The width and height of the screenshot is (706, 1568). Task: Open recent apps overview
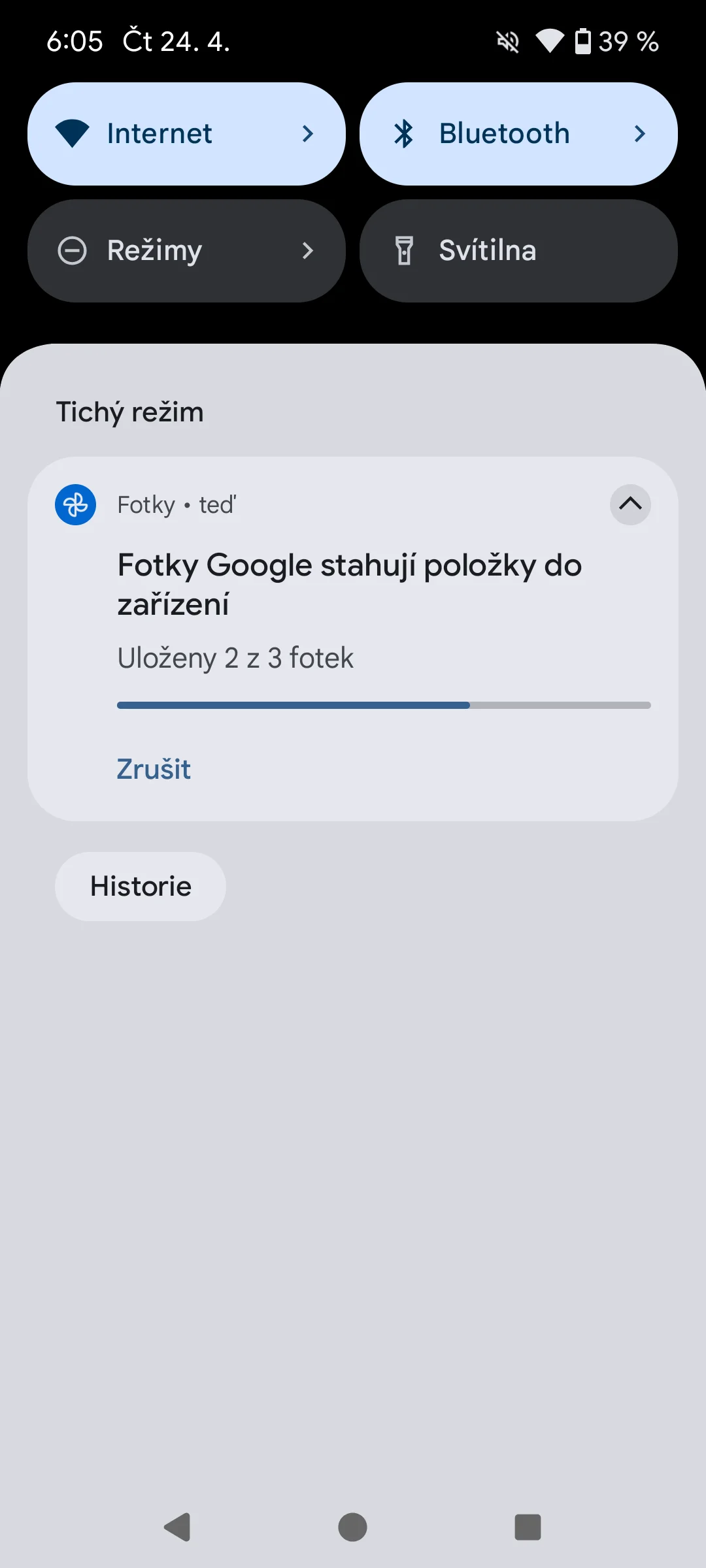point(528,1527)
